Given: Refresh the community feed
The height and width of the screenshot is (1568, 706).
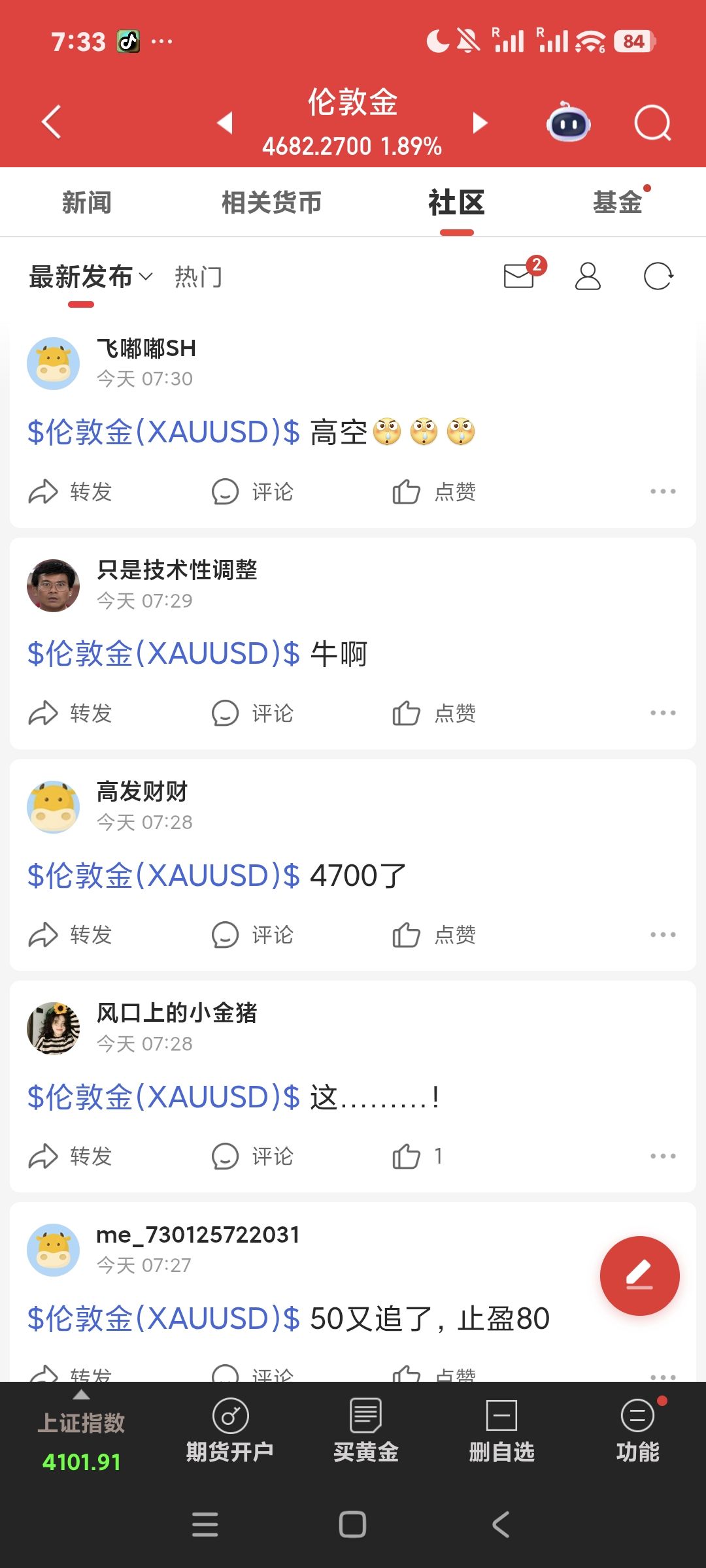Looking at the screenshot, I should click(x=658, y=276).
